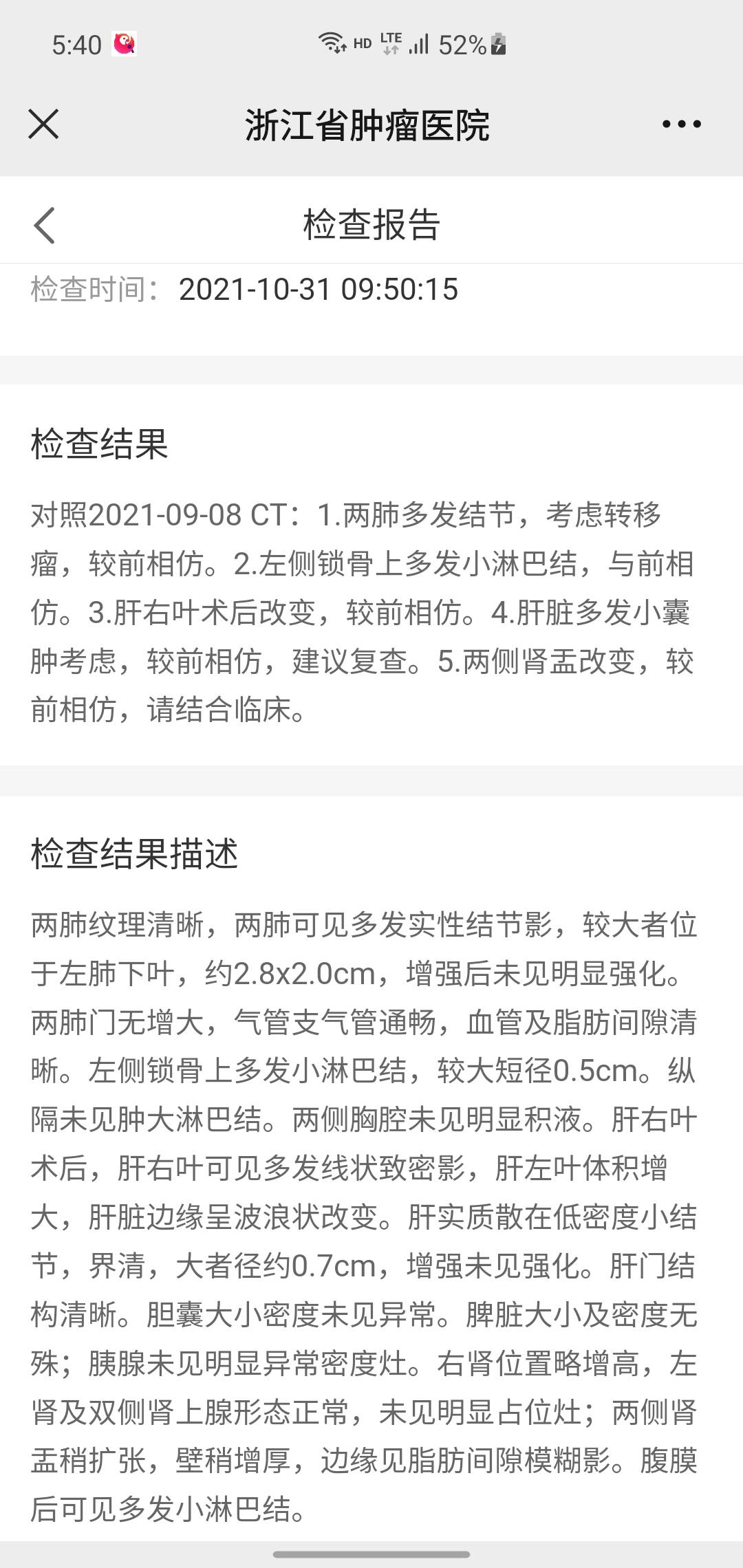The image size is (743, 1568).
Task: Tap the LTE network indicator
Action: (x=390, y=43)
